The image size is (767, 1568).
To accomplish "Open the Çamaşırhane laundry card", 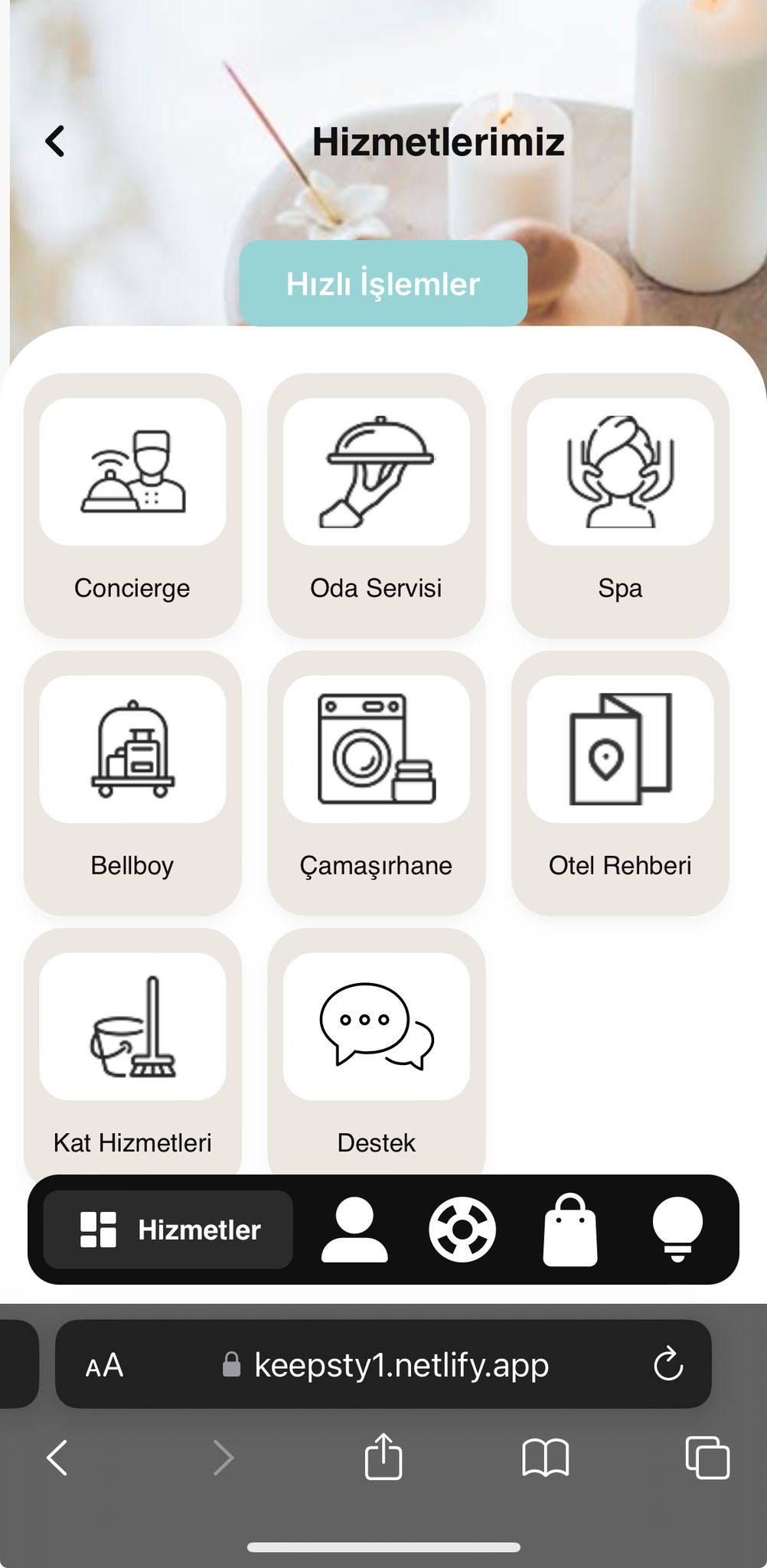I will [x=376, y=782].
